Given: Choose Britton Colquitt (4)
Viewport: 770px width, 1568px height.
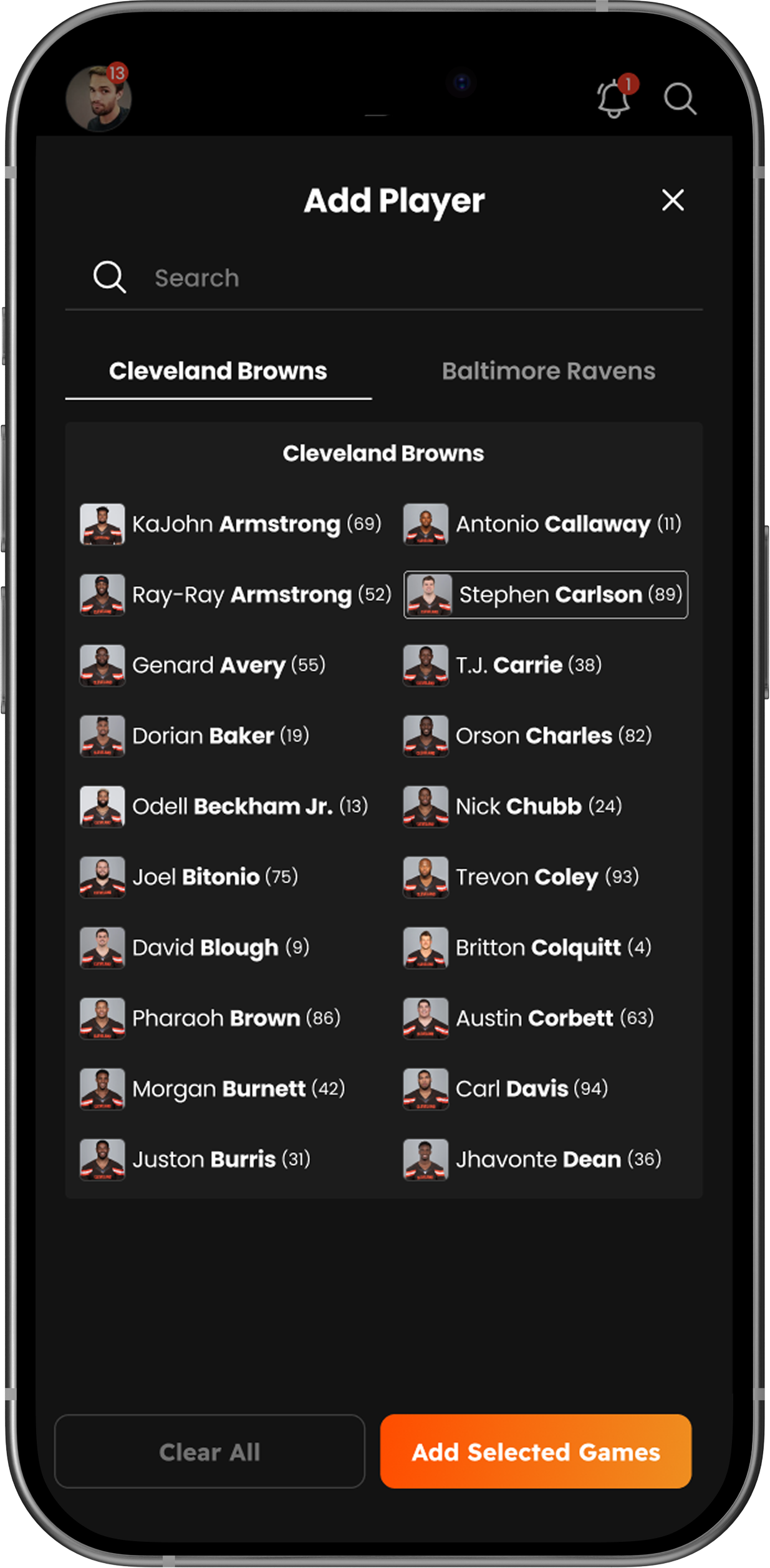Looking at the screenshot, I should pyautogui.click(x=527, y=947).
